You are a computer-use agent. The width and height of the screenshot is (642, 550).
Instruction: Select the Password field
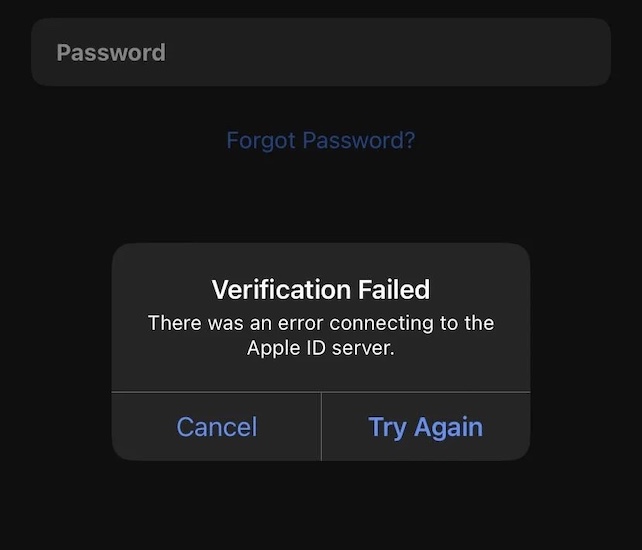point(320,52)
